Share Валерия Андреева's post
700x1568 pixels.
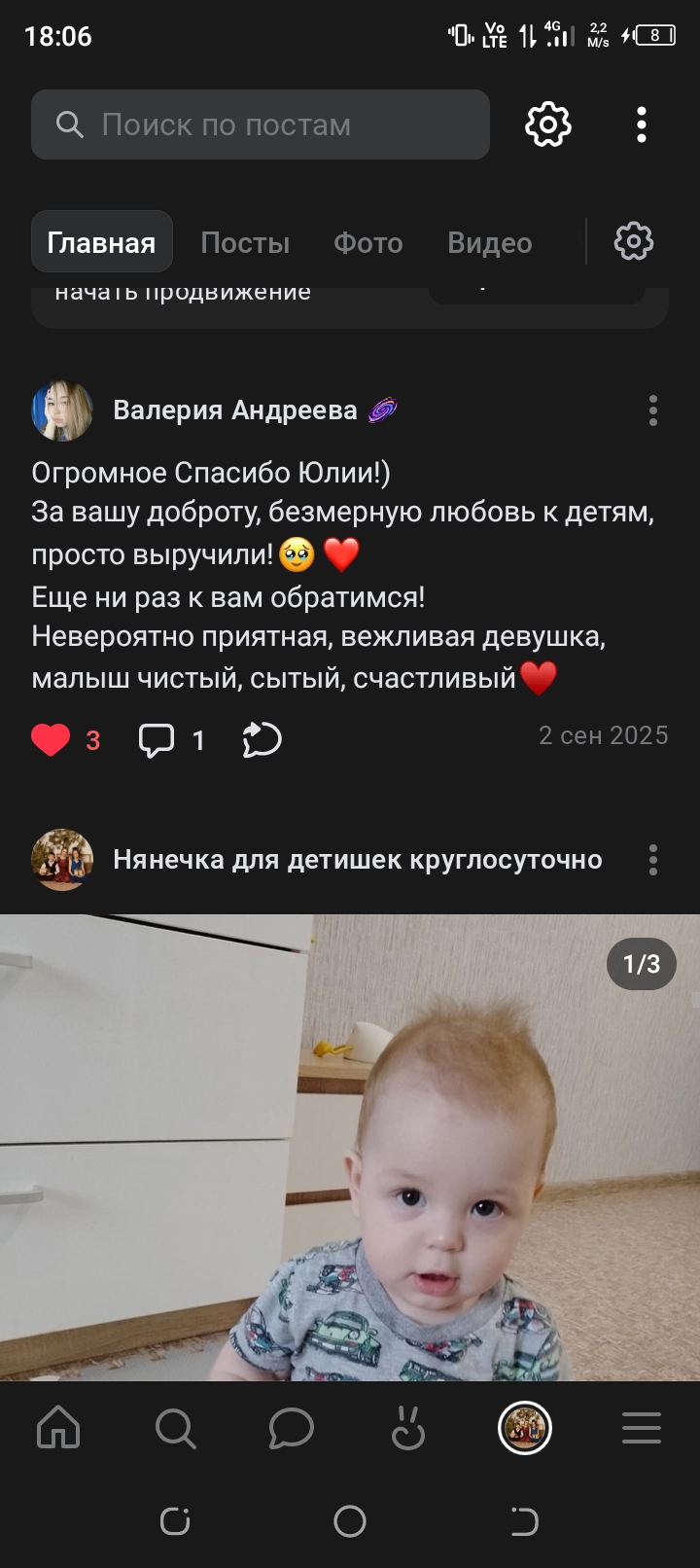(262, 740)
